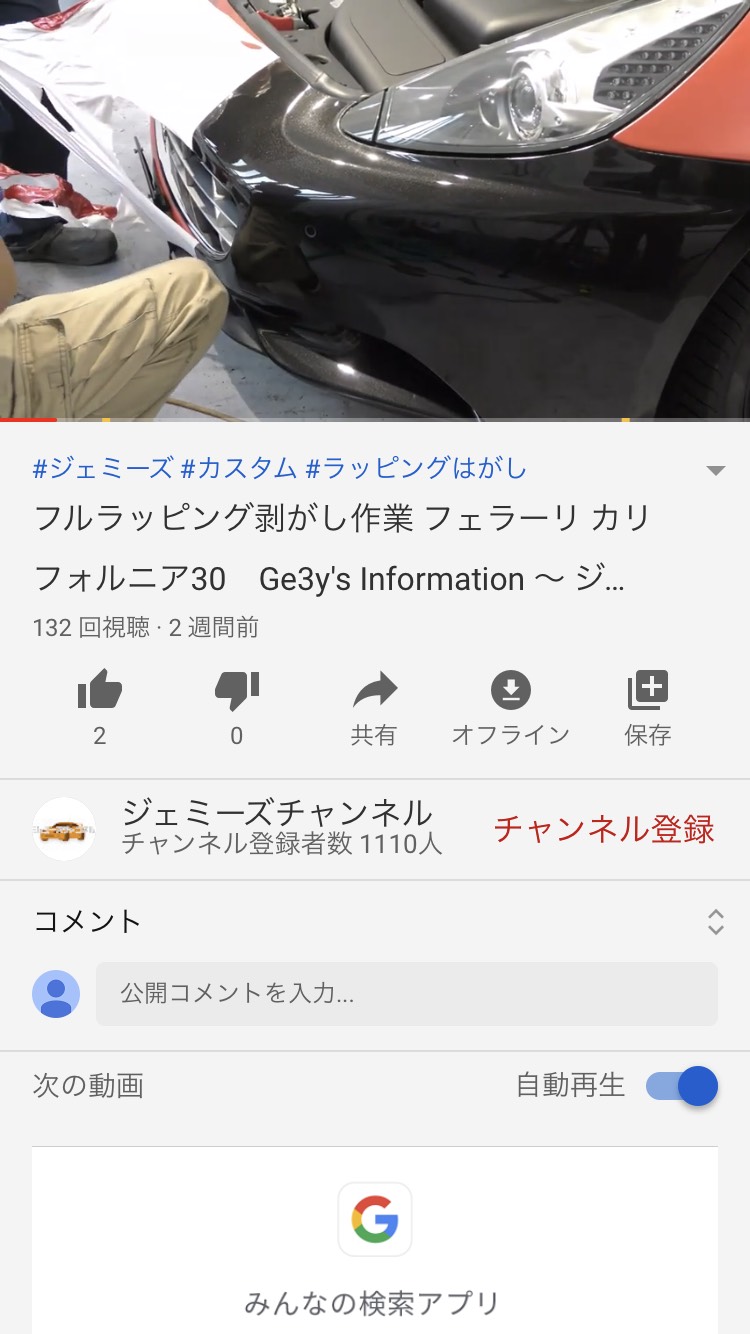Download video for オフライン viewing
This screenshot has width=750, height=1334.
coord(511,692)
